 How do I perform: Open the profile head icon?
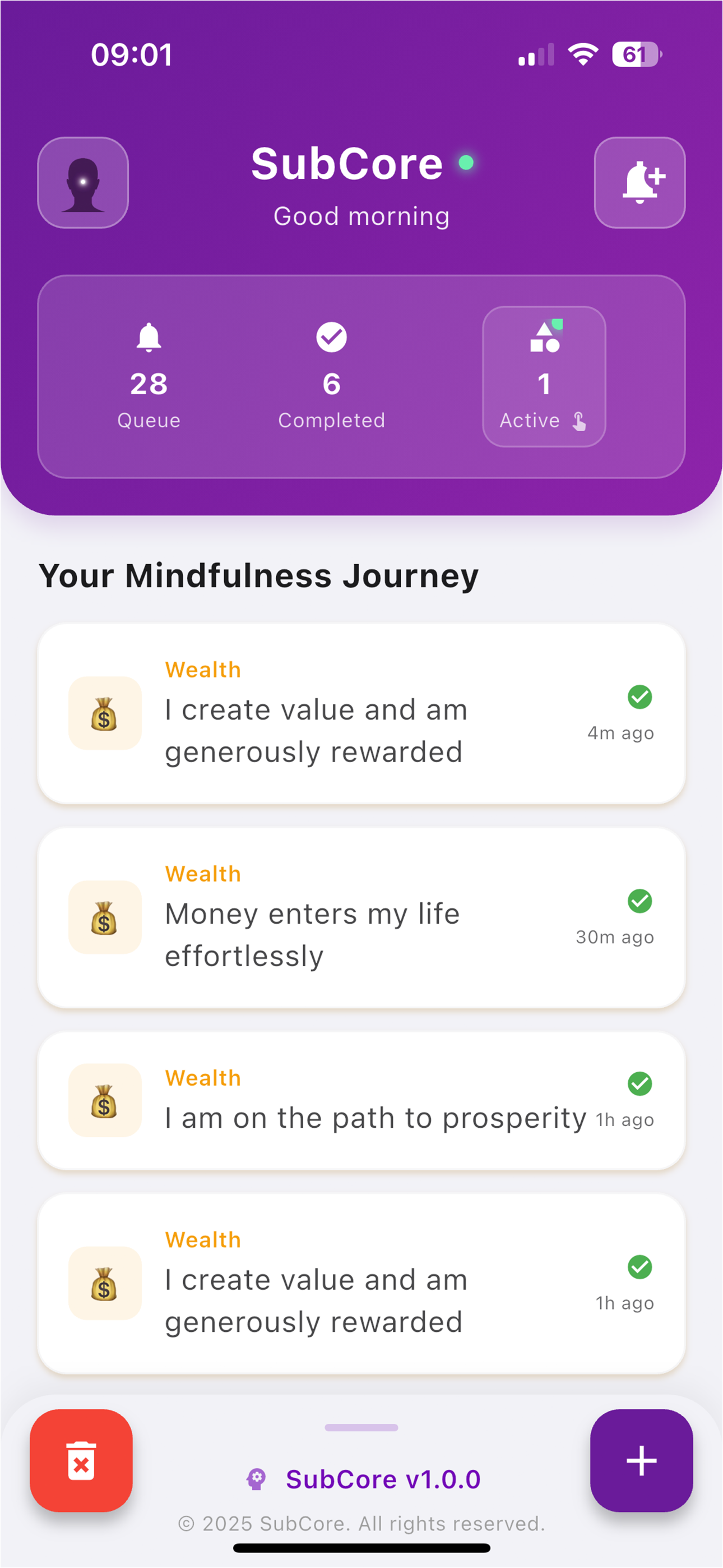click(x=83, y=183)
